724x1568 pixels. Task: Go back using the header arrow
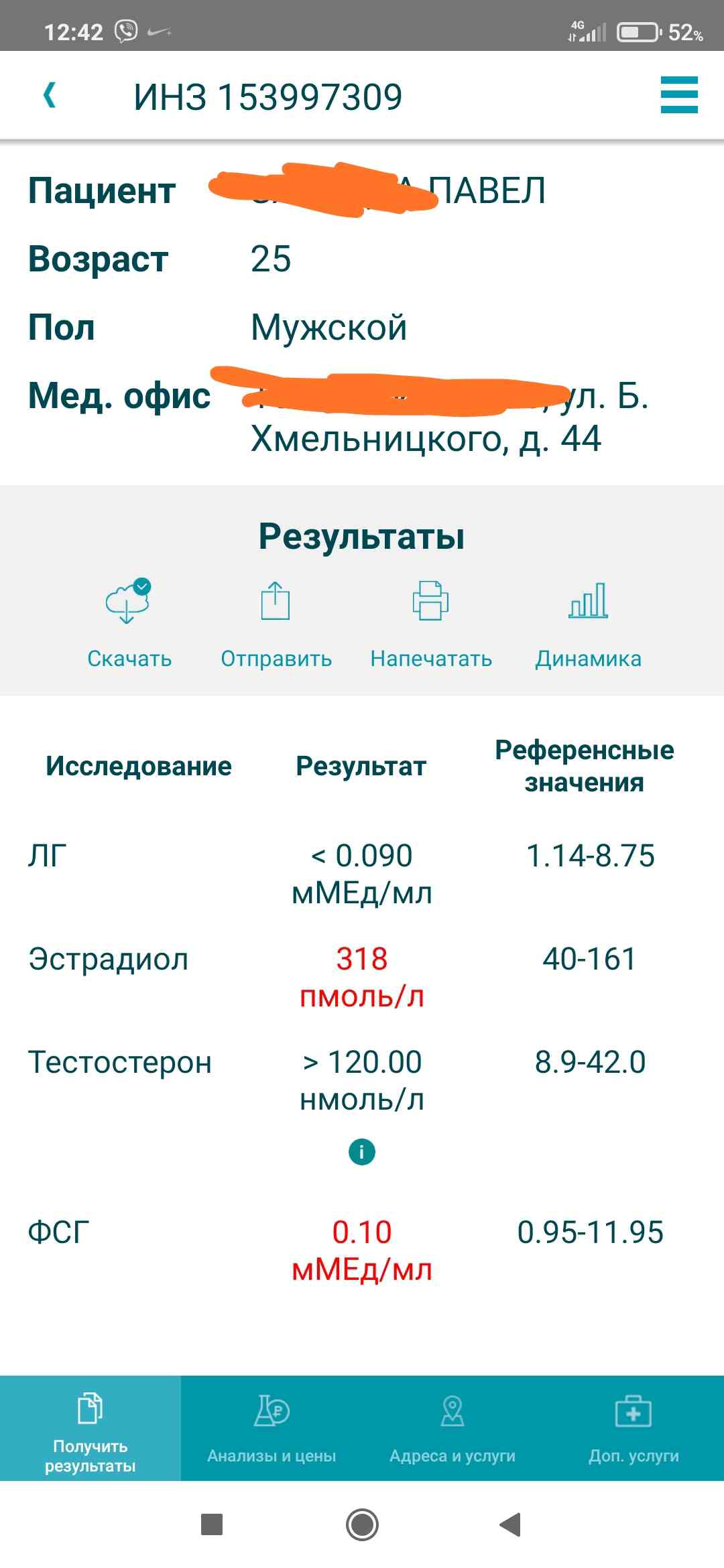[49, 95]
